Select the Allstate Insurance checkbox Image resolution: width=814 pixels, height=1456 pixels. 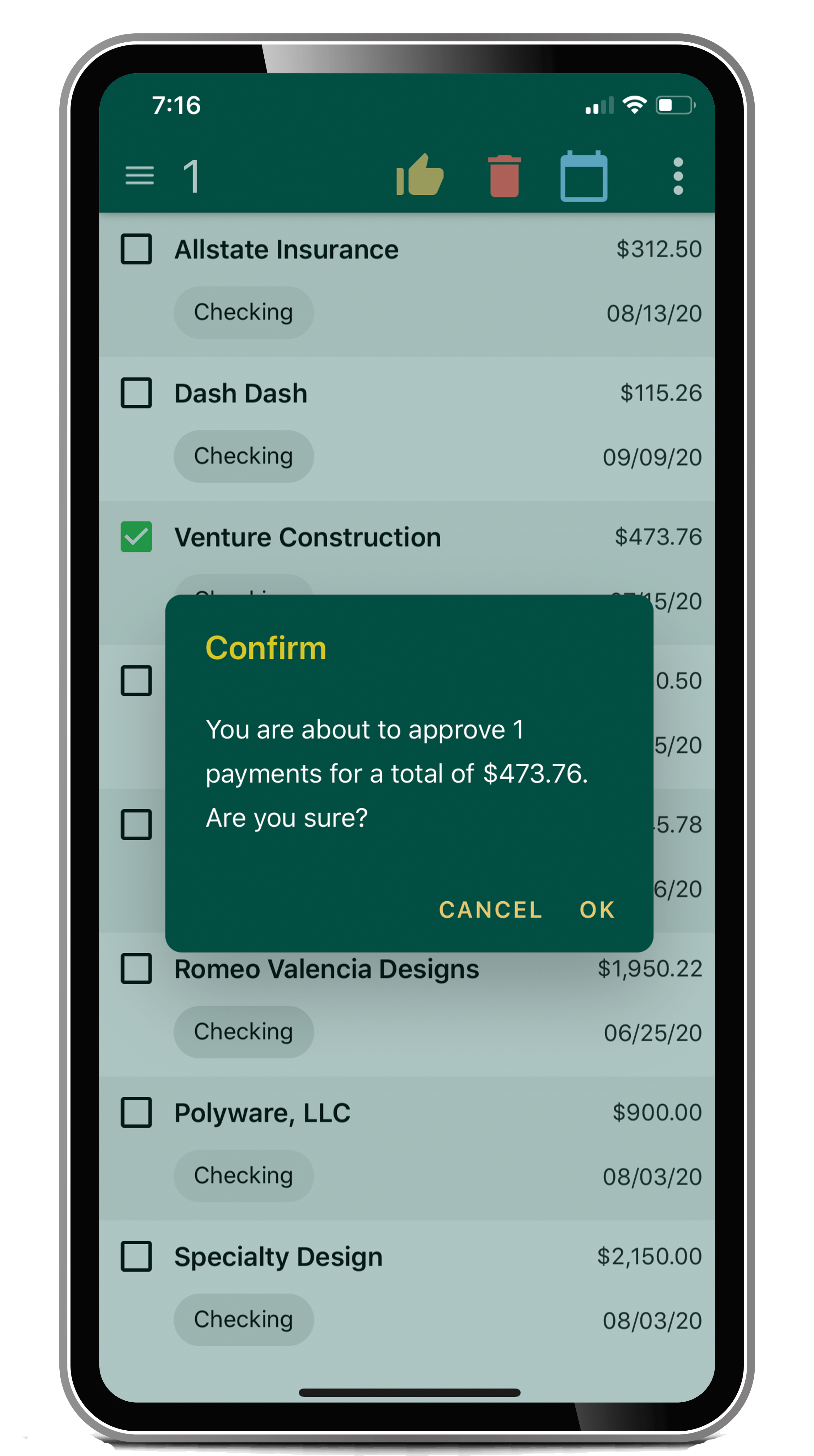click(136, 249)
